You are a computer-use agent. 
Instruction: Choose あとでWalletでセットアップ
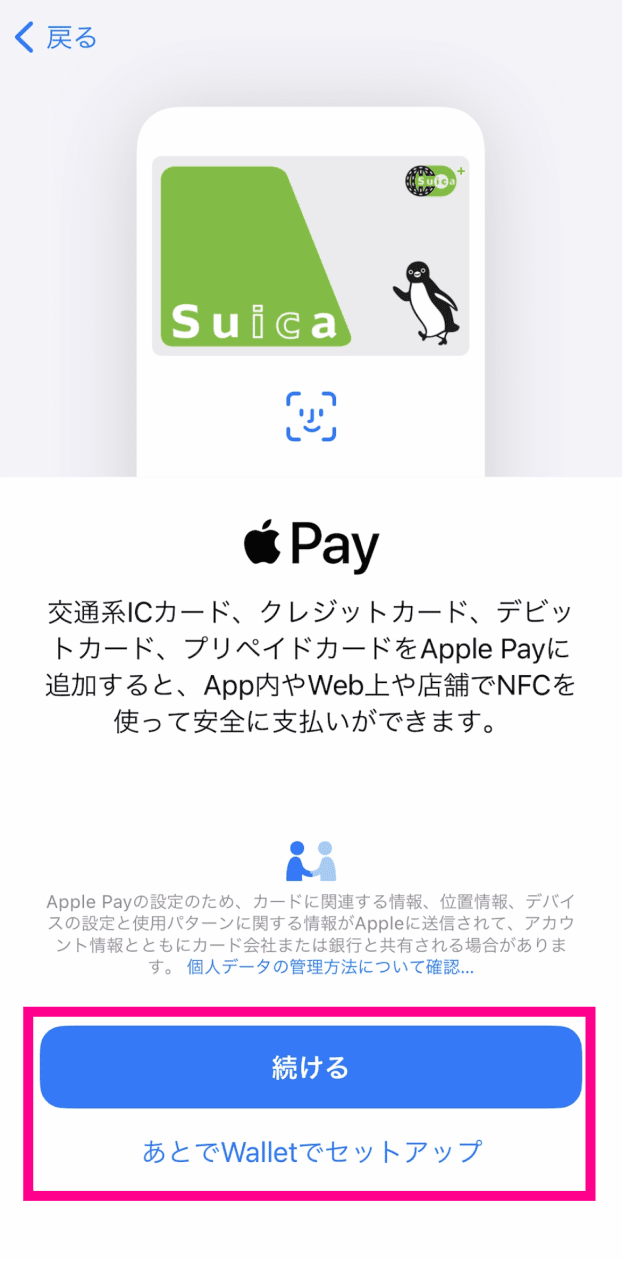(x=311, y=1151)
